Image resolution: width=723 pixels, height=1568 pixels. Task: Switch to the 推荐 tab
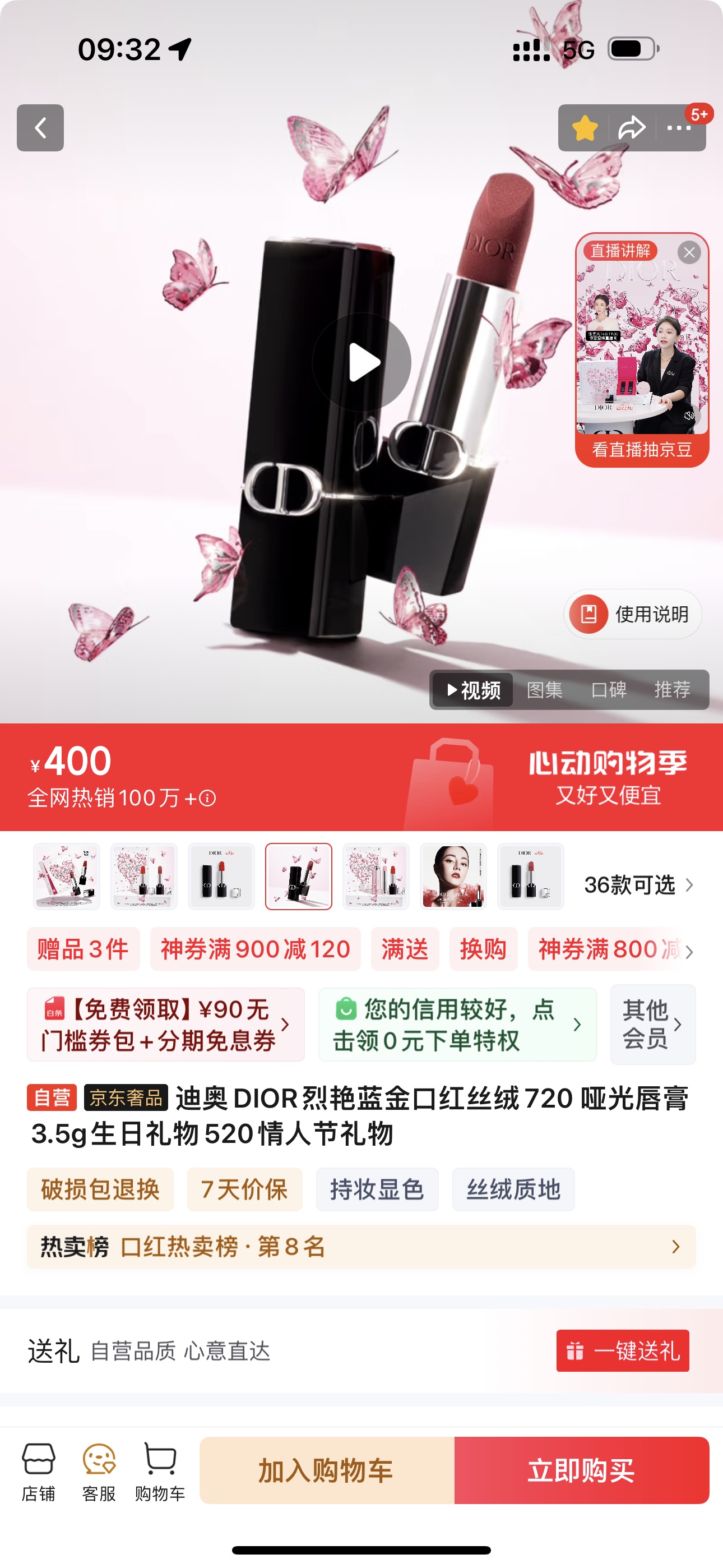[x=672, y=690]
